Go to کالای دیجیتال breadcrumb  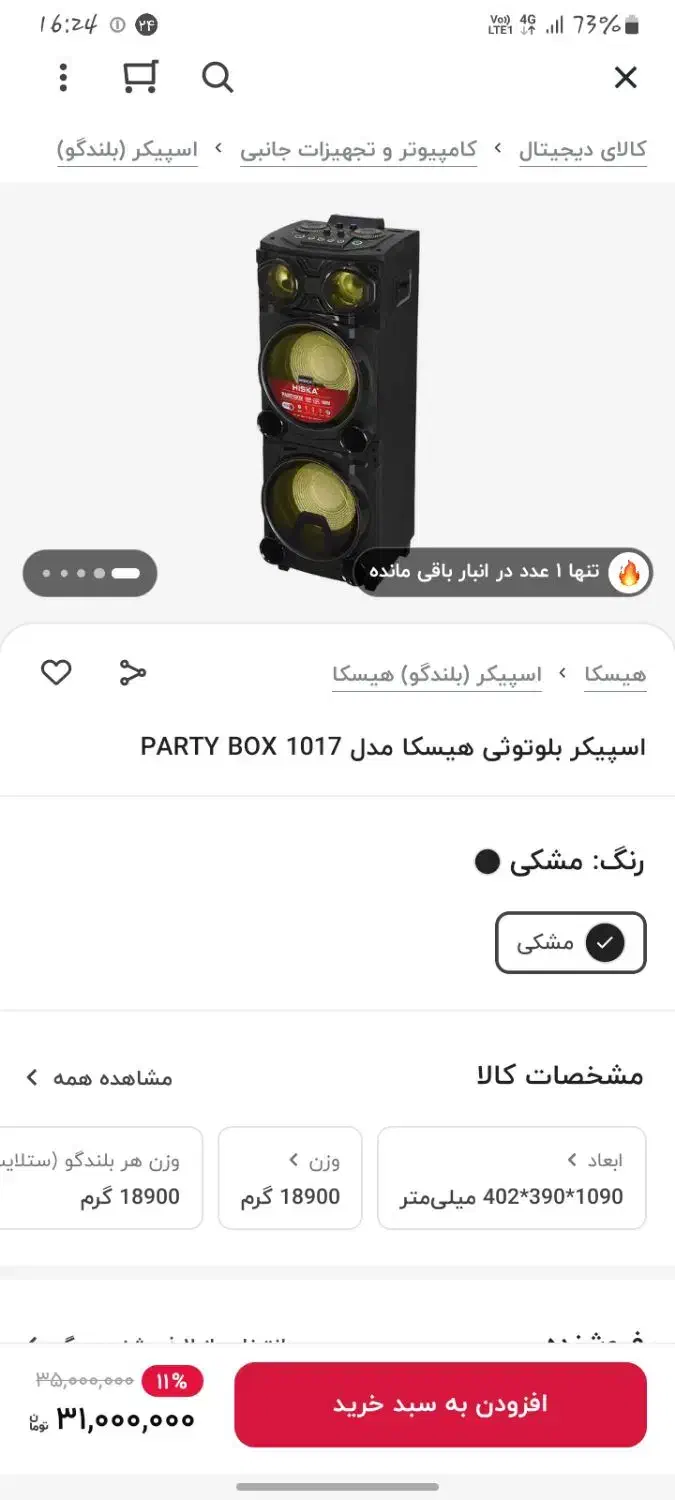tap(582, 151)
